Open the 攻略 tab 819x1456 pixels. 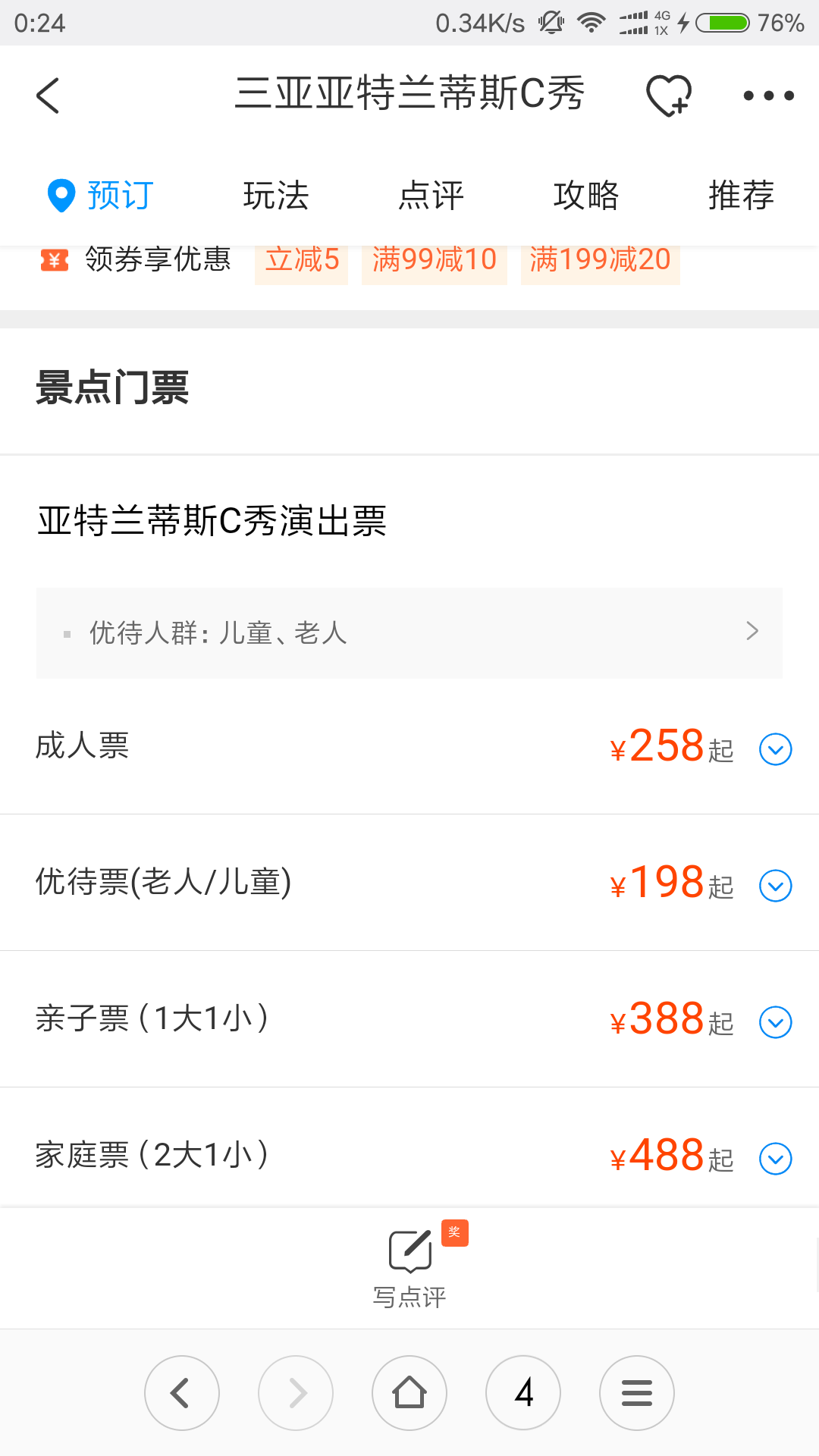click(586, 195)
